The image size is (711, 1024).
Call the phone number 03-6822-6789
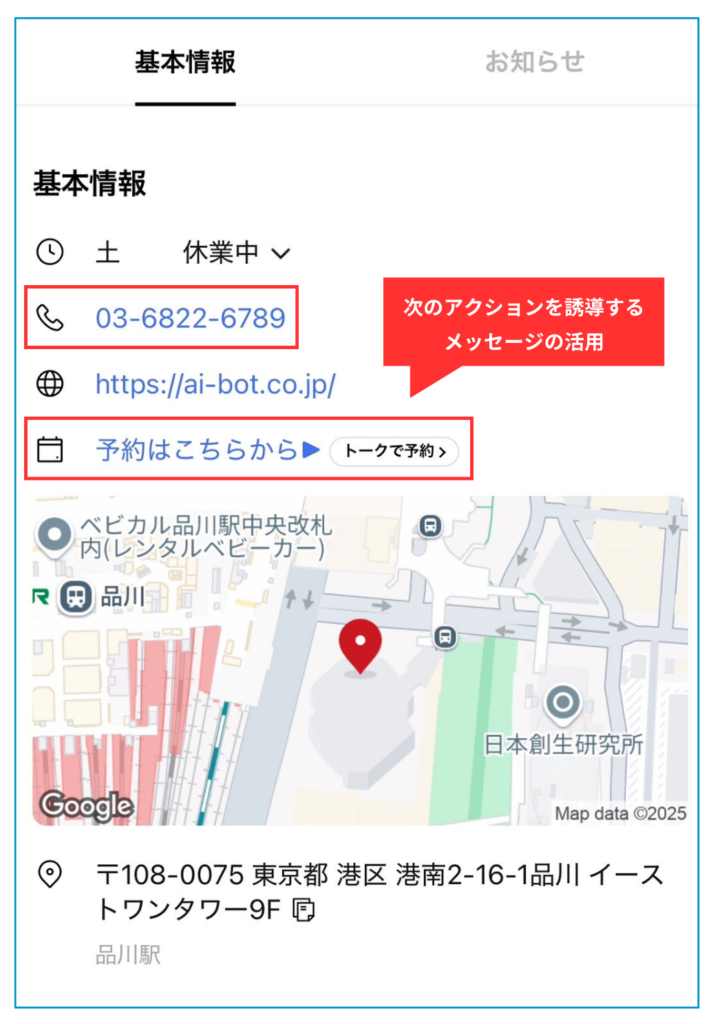click(x=190, y=318)
